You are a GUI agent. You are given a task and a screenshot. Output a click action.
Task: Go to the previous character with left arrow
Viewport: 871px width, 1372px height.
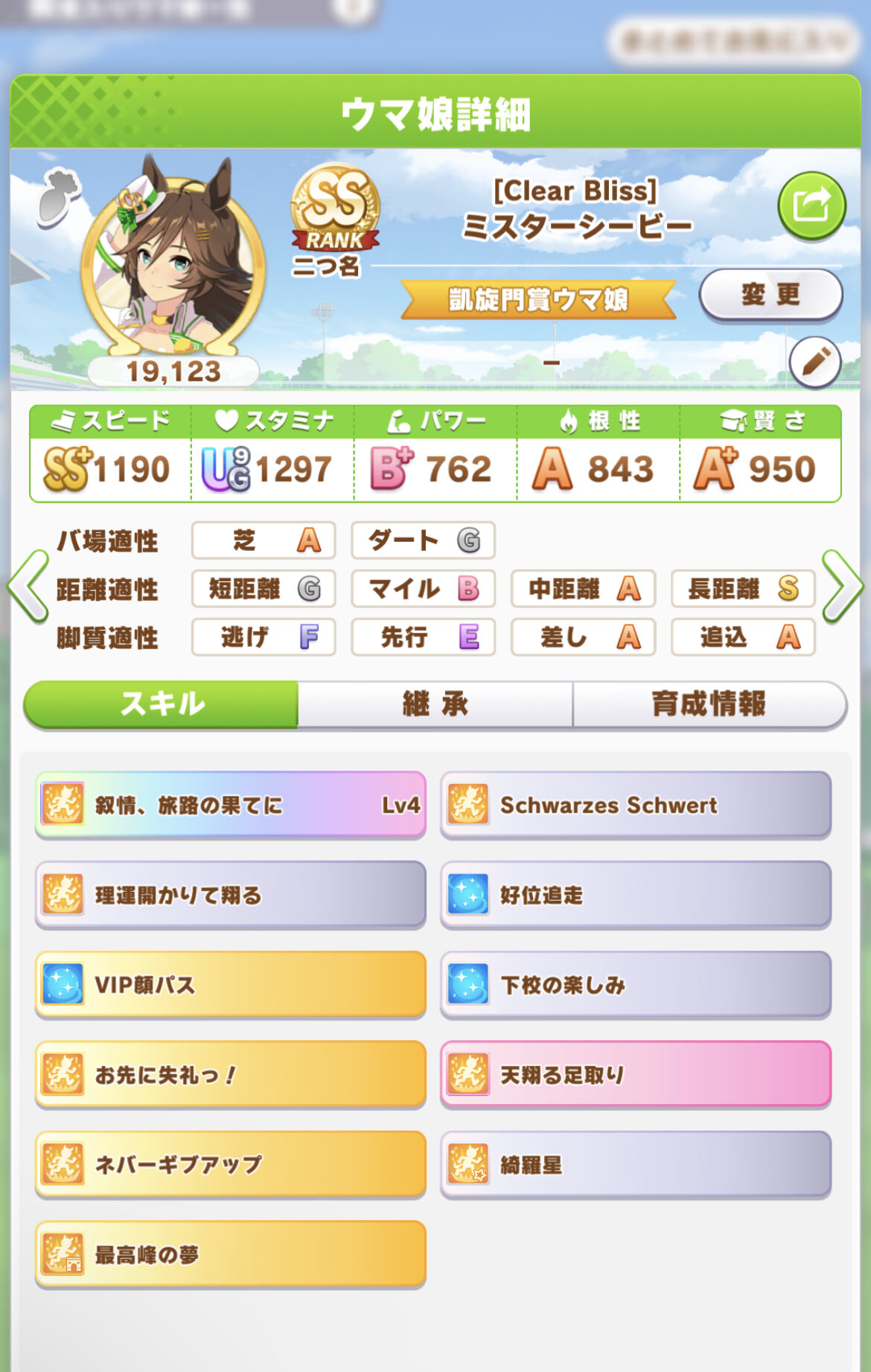[x=28, y=586]
